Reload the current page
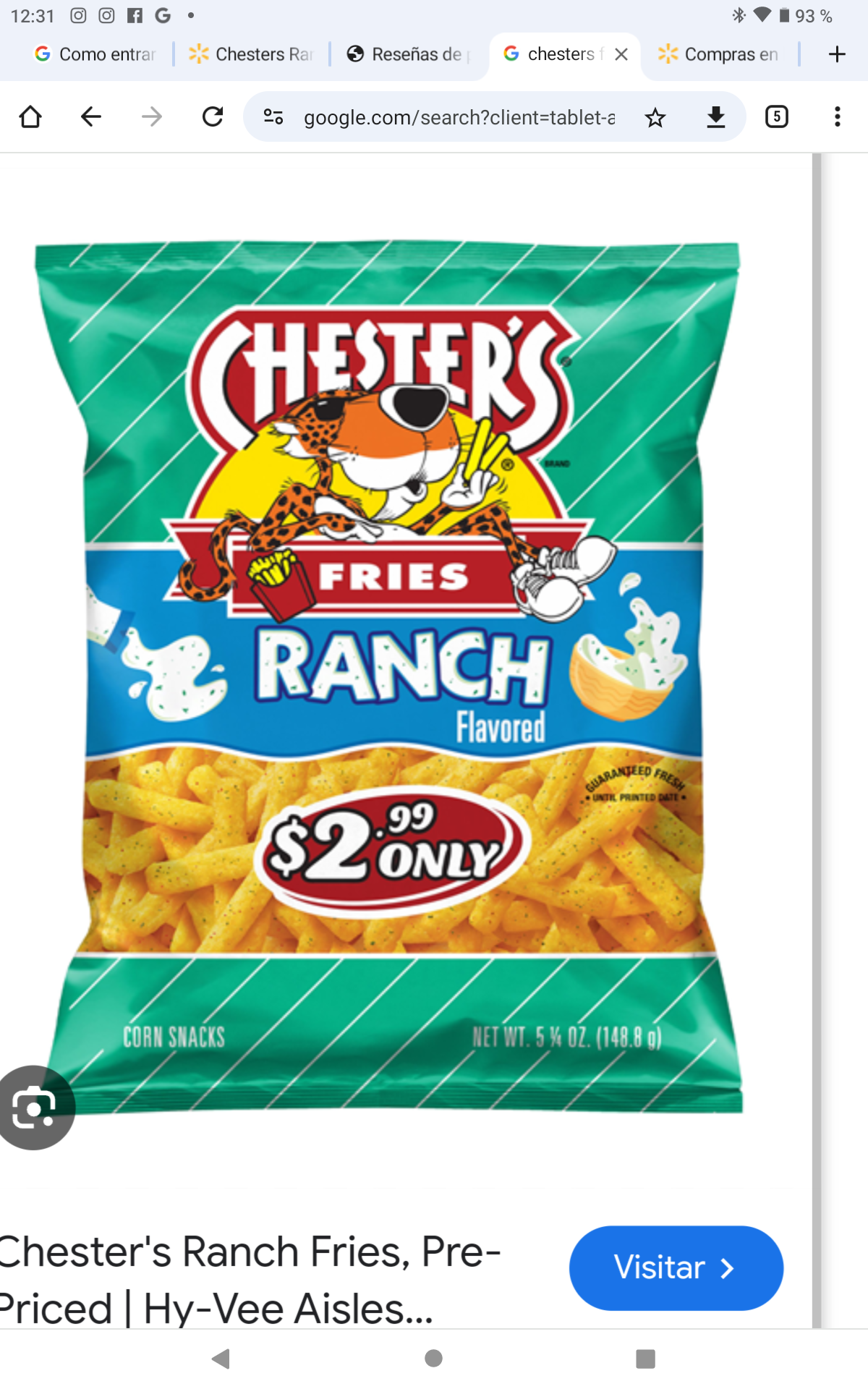 pos(213,116)
